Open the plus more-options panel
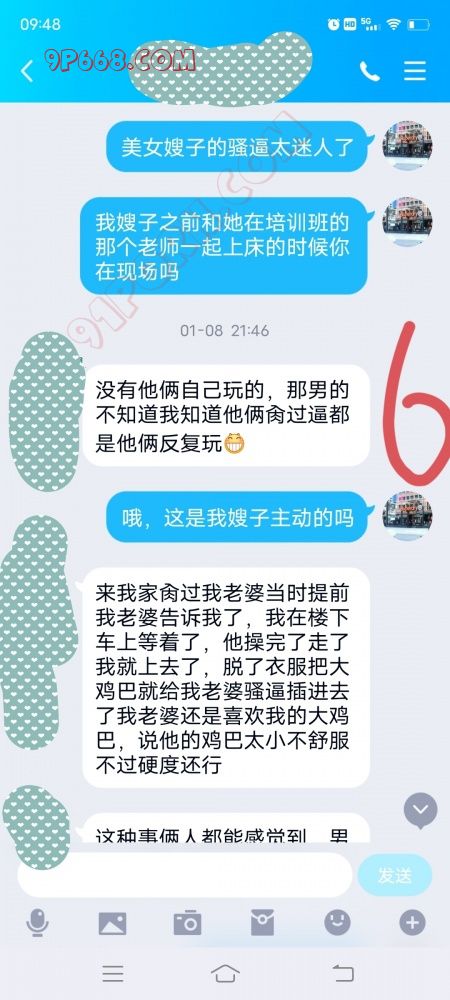 pyautogui.click(x=412, y=922)
